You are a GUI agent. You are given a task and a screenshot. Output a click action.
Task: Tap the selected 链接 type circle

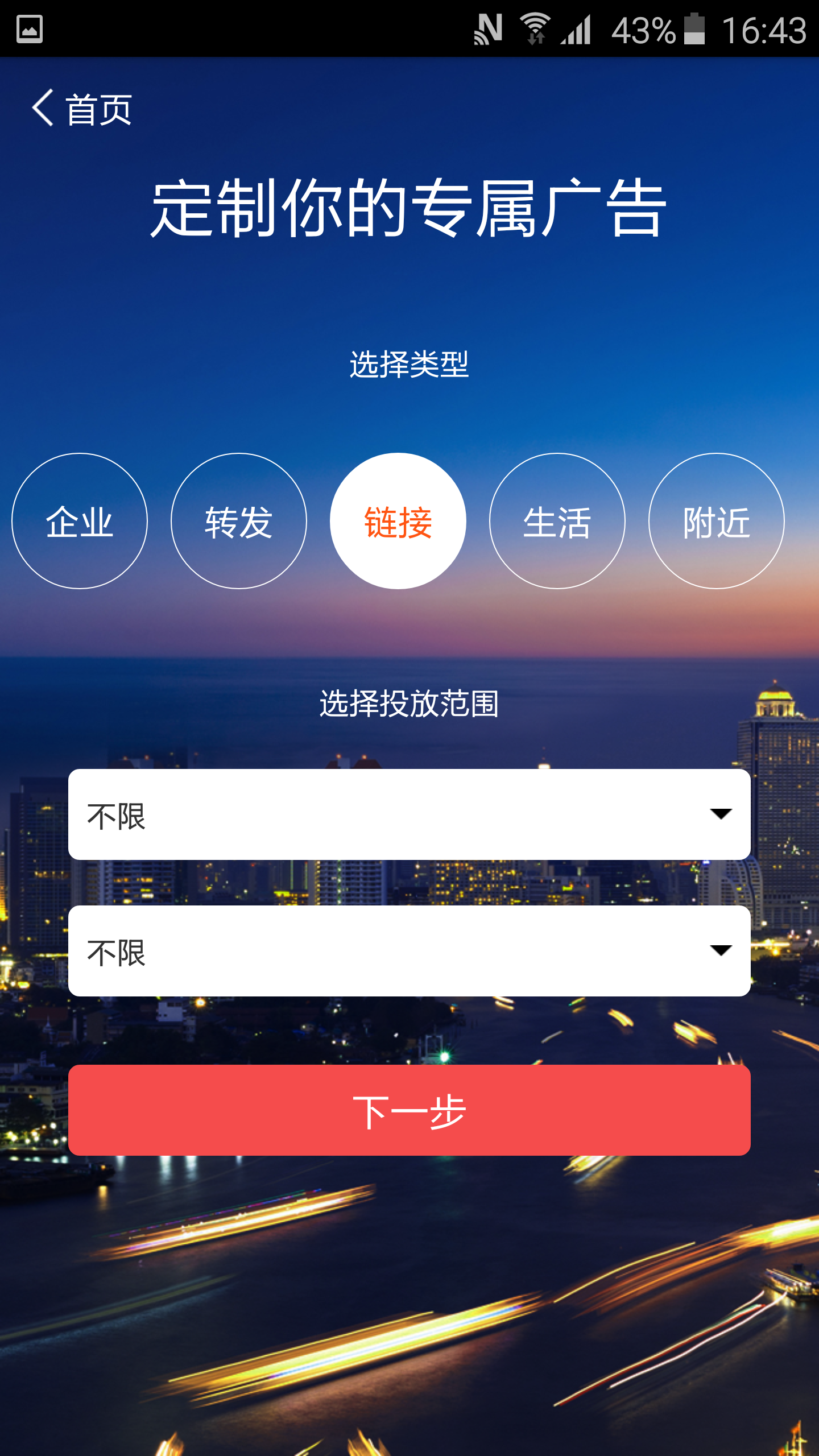pyautogui.click(x=398, y=521)
